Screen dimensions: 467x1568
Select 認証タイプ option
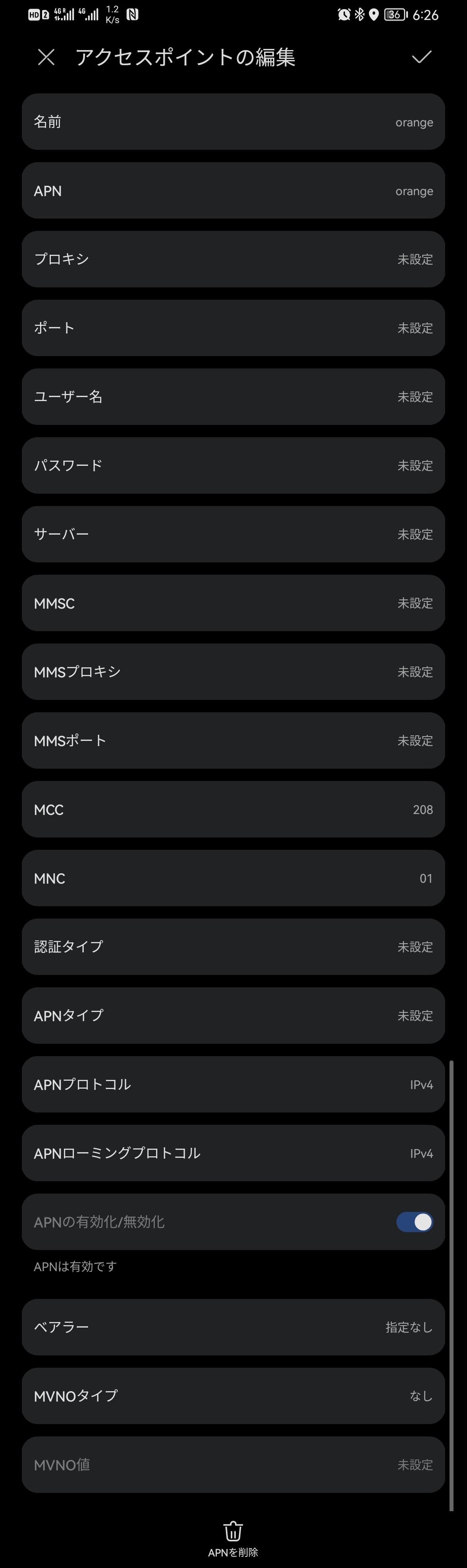234,947
